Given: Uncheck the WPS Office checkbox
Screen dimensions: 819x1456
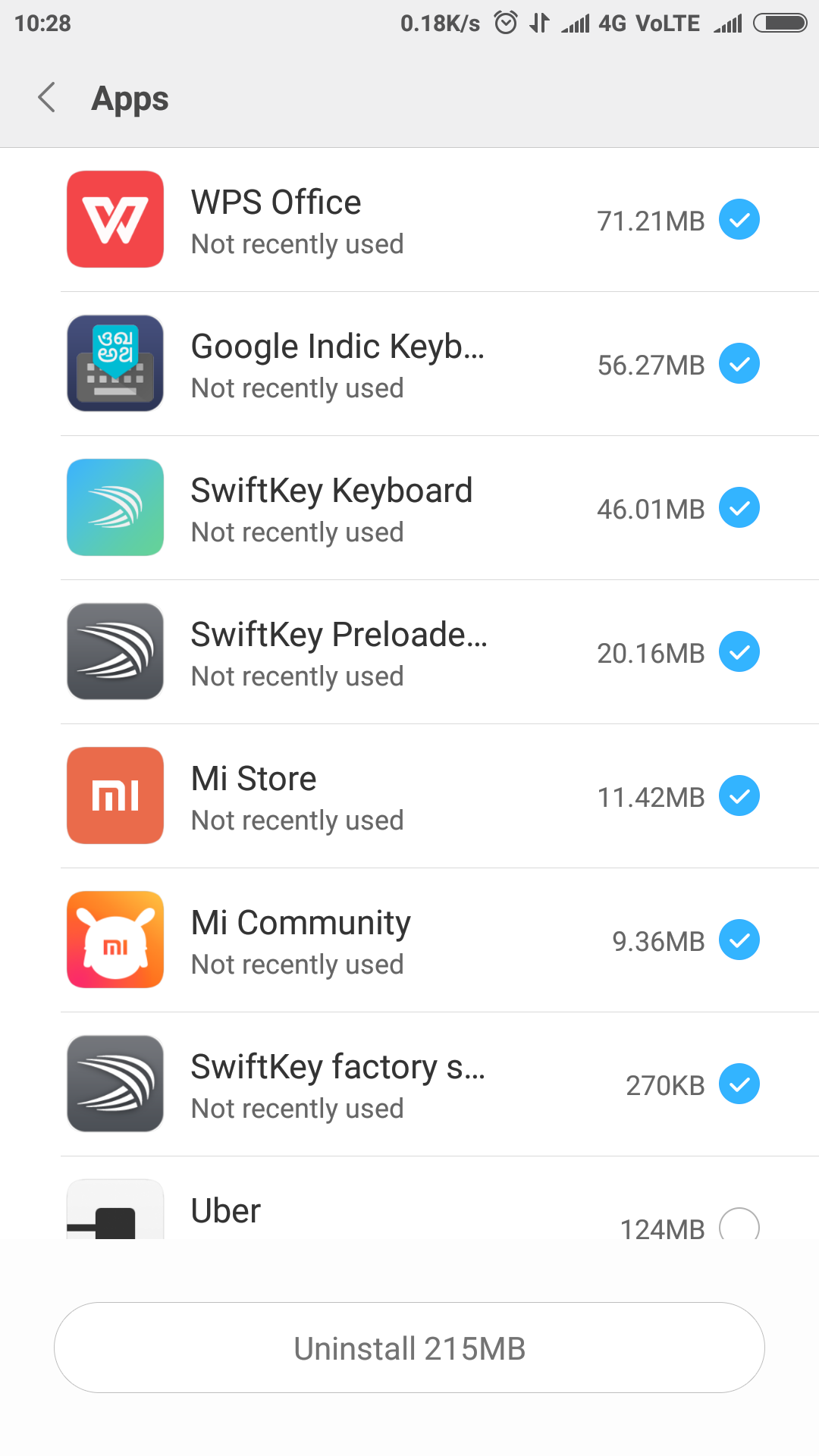Looking at the screenshot, I should 739,219.
